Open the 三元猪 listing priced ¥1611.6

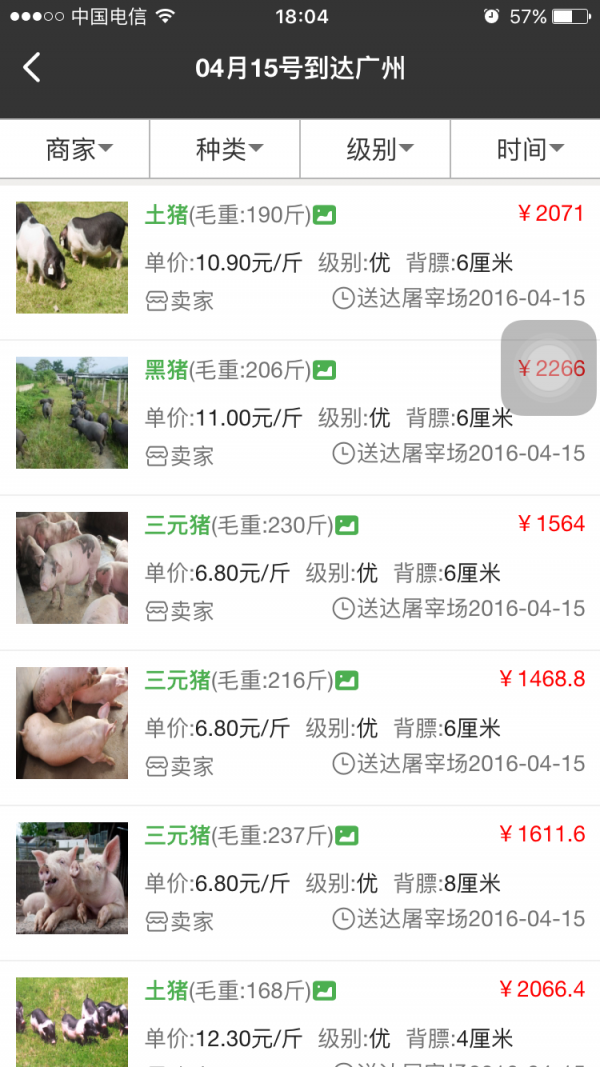[300, 878]
